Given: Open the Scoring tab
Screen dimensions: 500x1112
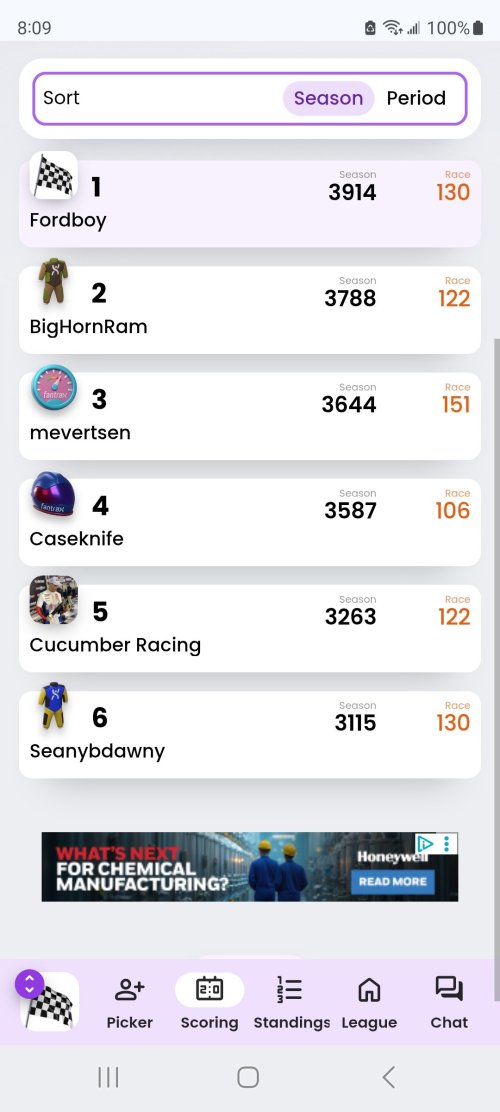Looking at the screenshot, I should point(209,1002).
